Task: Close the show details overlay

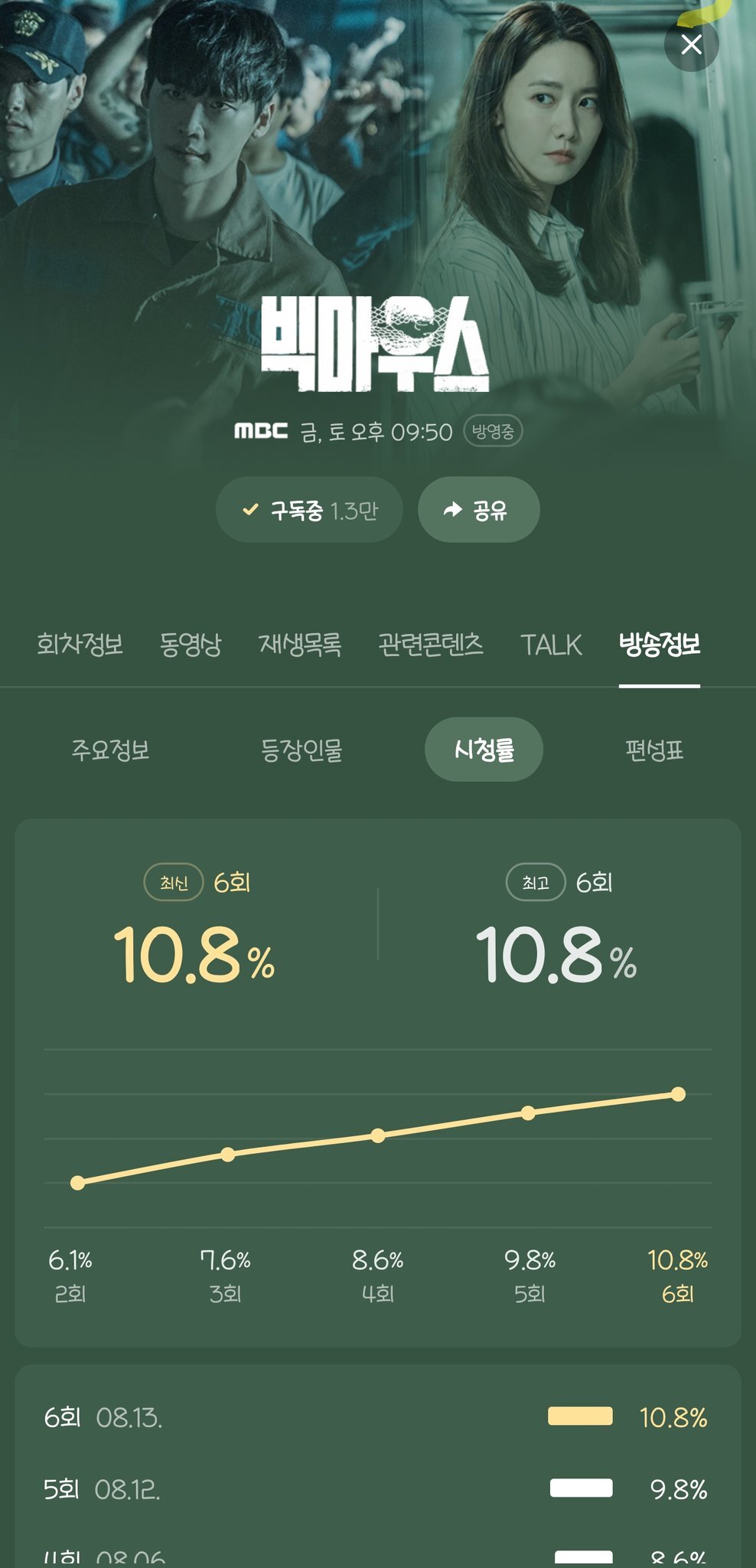Action: (x=691, y=44)
